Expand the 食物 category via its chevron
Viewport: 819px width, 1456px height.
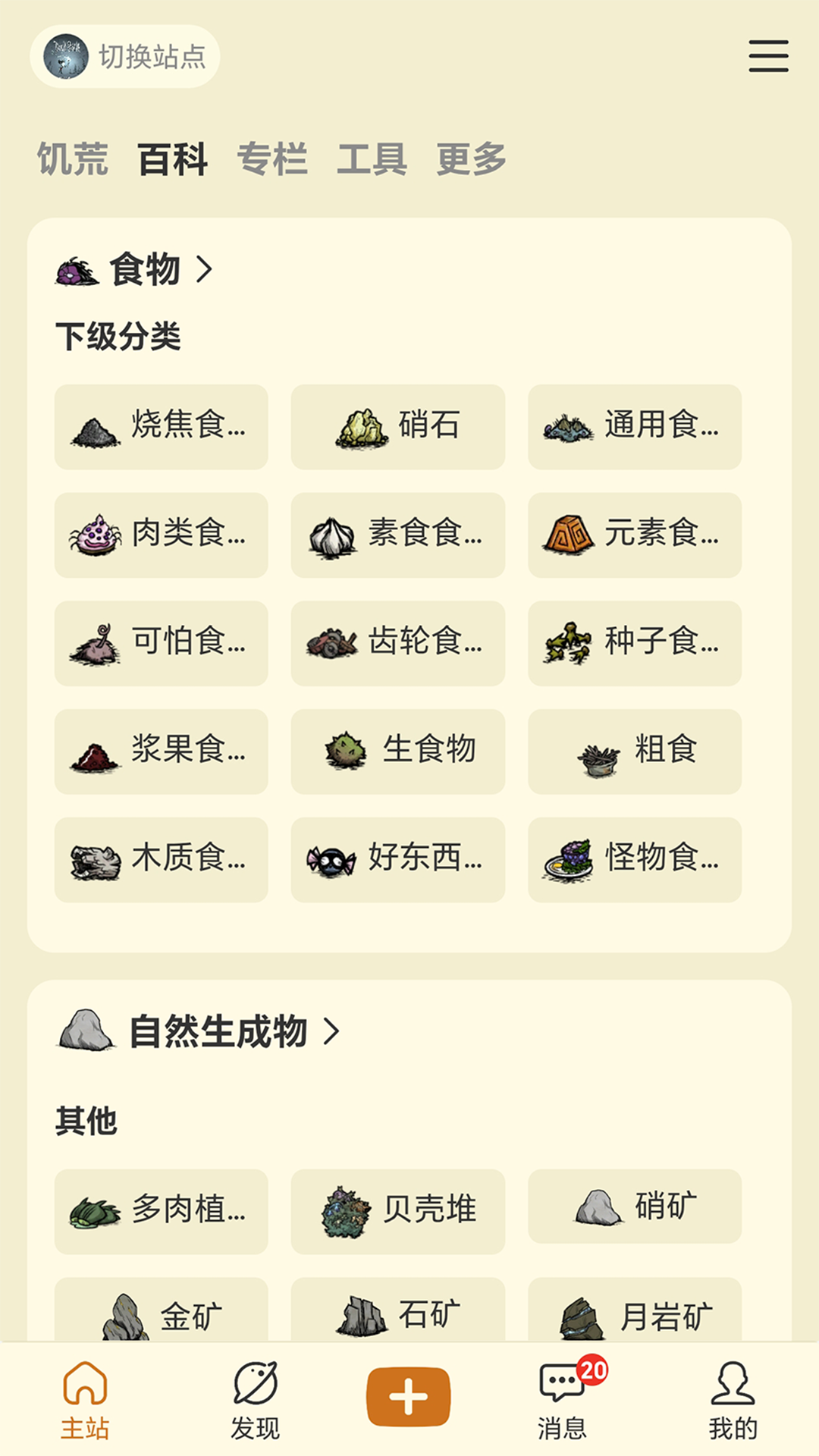(206, 270)
